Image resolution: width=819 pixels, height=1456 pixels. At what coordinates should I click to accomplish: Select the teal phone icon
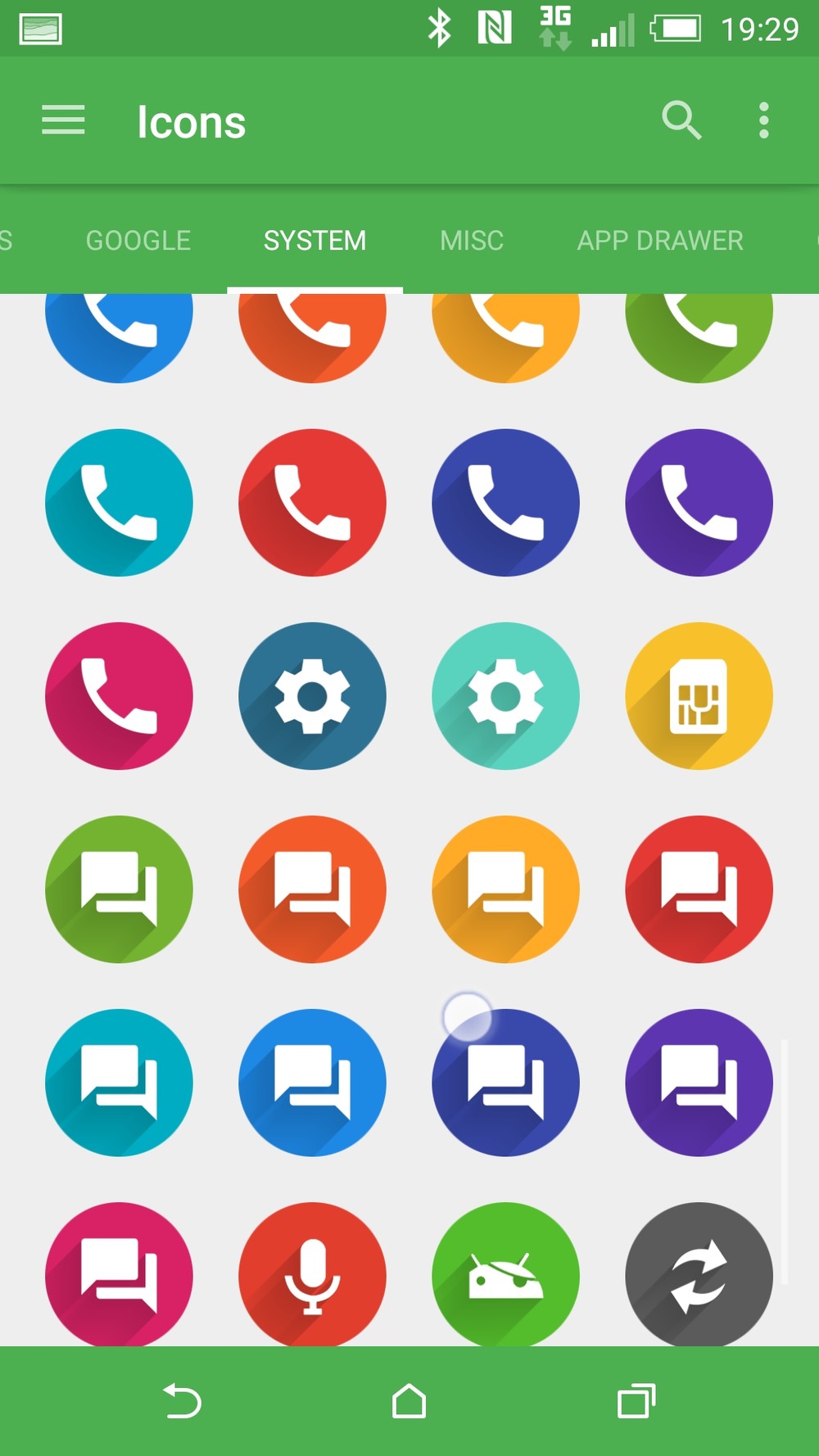119,502
